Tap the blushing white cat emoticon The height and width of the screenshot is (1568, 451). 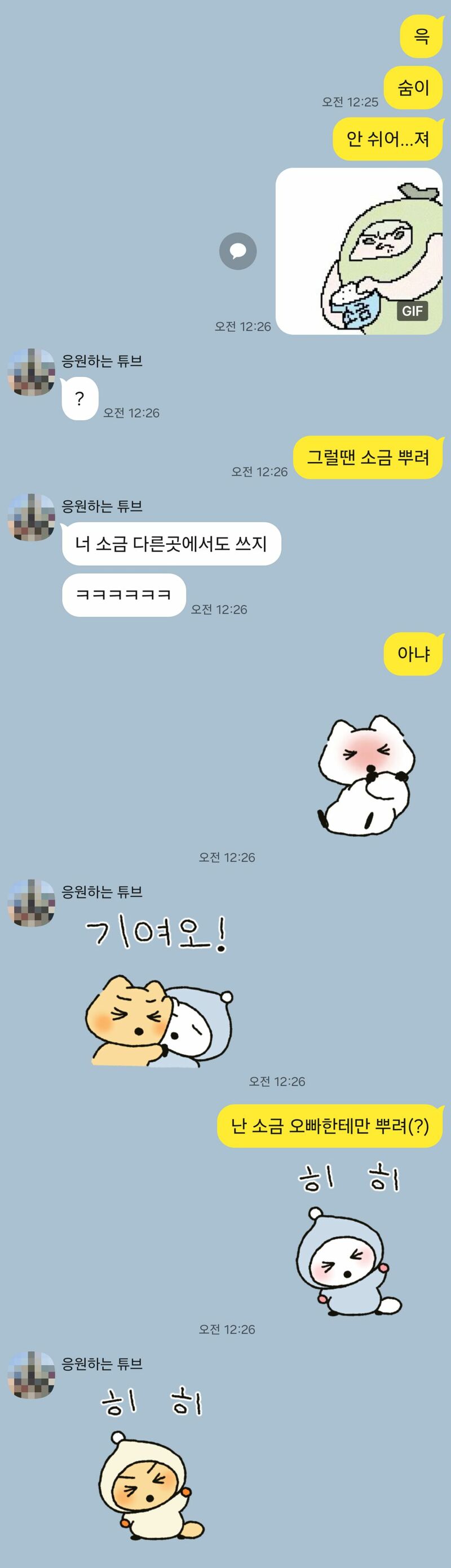click(366, 774)
